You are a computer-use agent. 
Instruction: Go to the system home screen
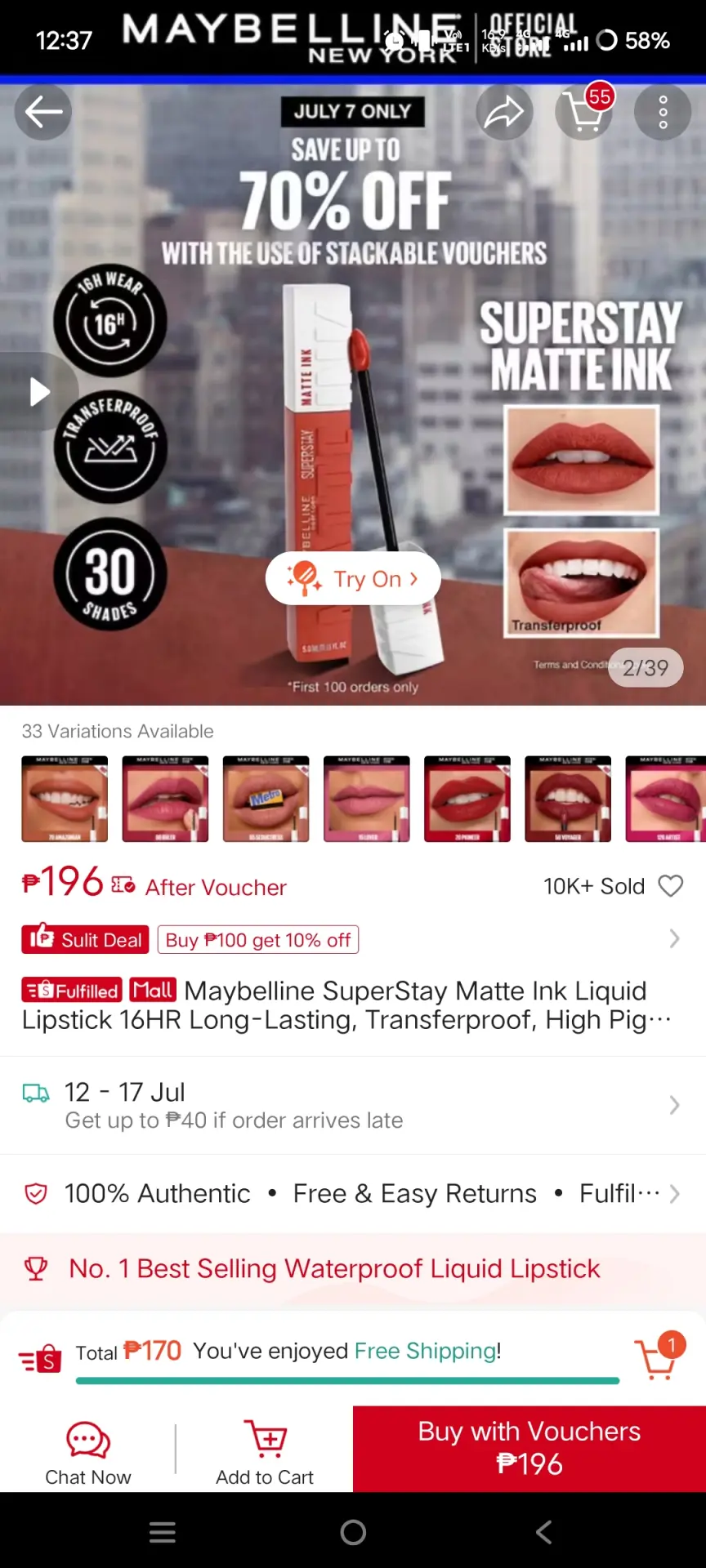click(353, 1532)
